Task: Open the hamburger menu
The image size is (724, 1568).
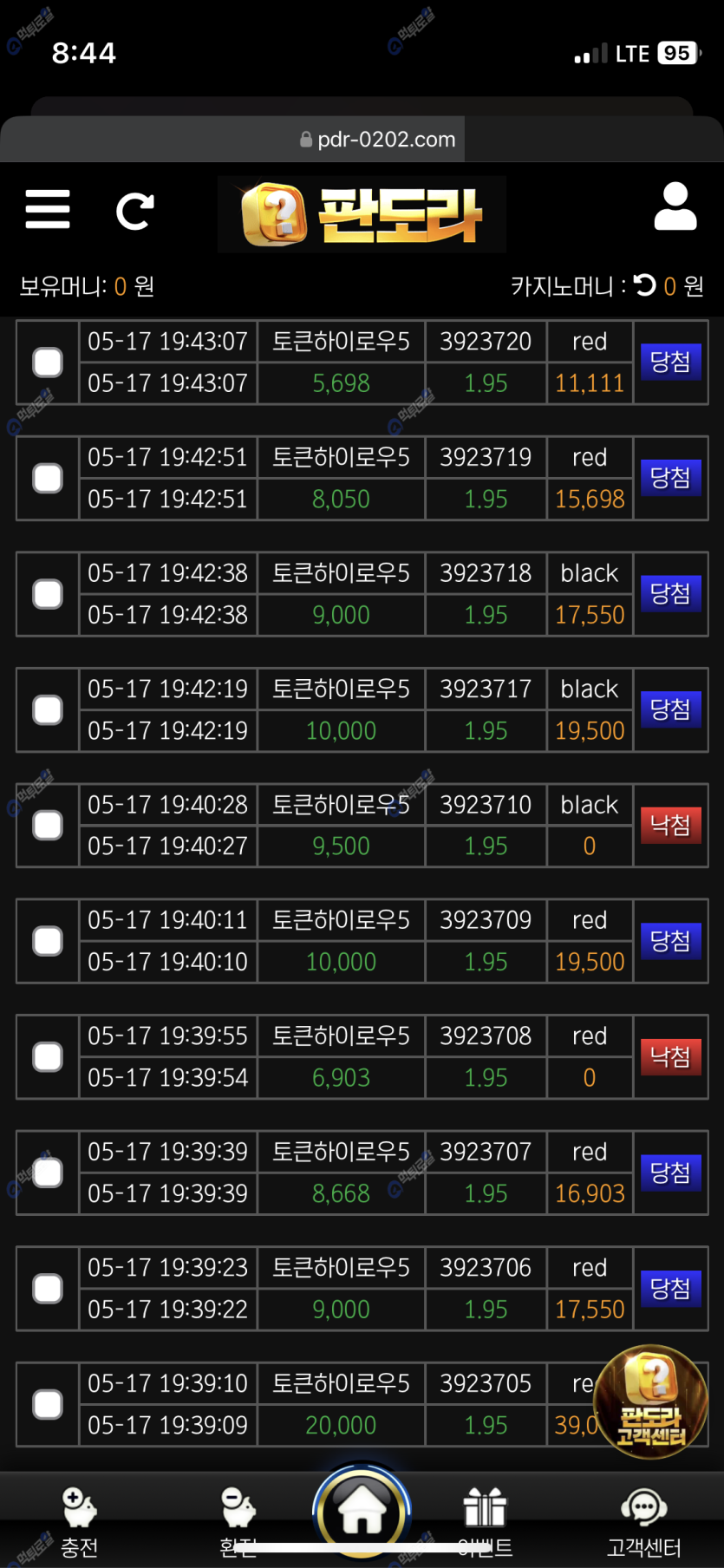Action: coord(48,209)
